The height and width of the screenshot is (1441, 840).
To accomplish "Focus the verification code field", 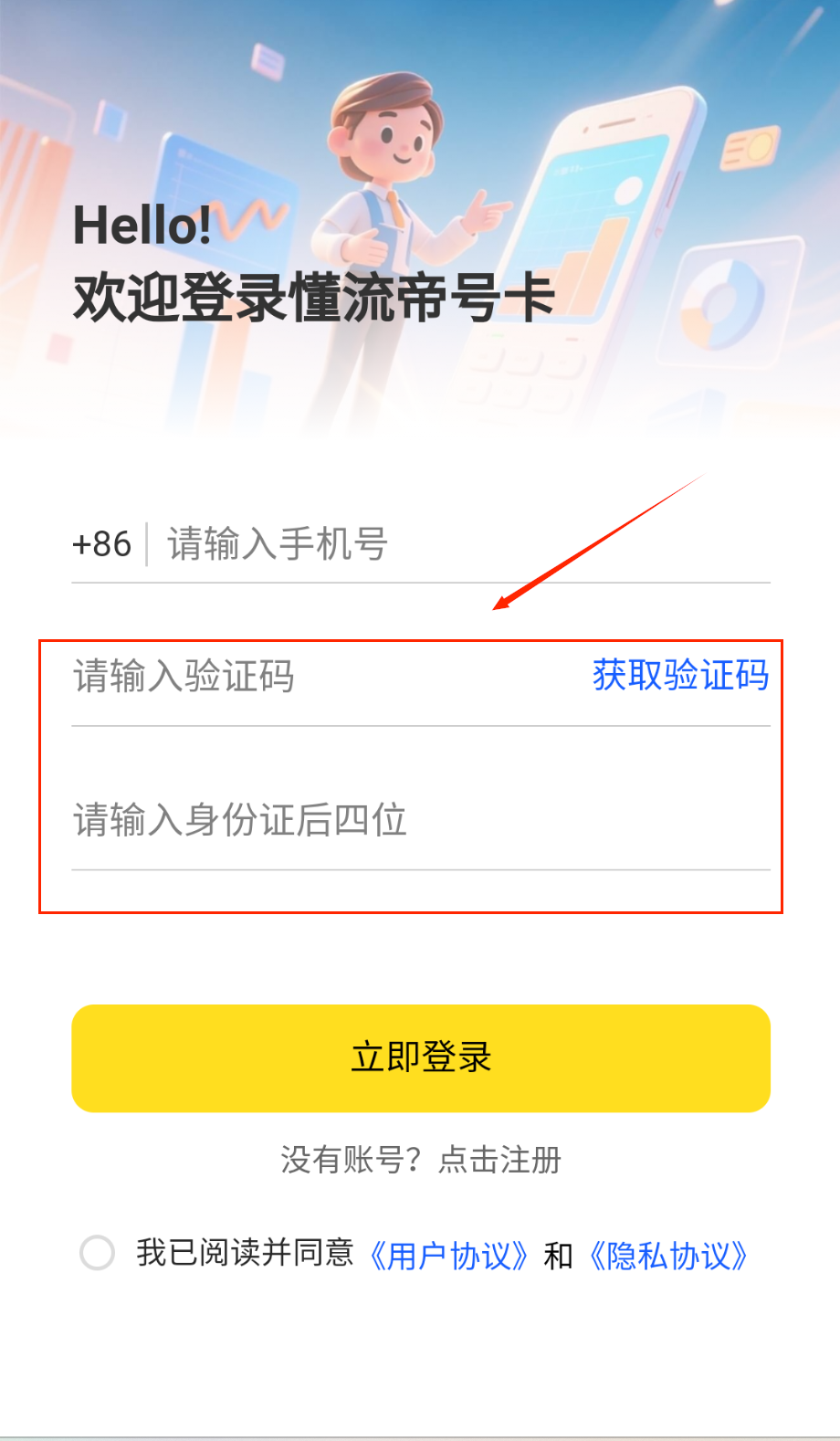I will (x=310, y=677).
